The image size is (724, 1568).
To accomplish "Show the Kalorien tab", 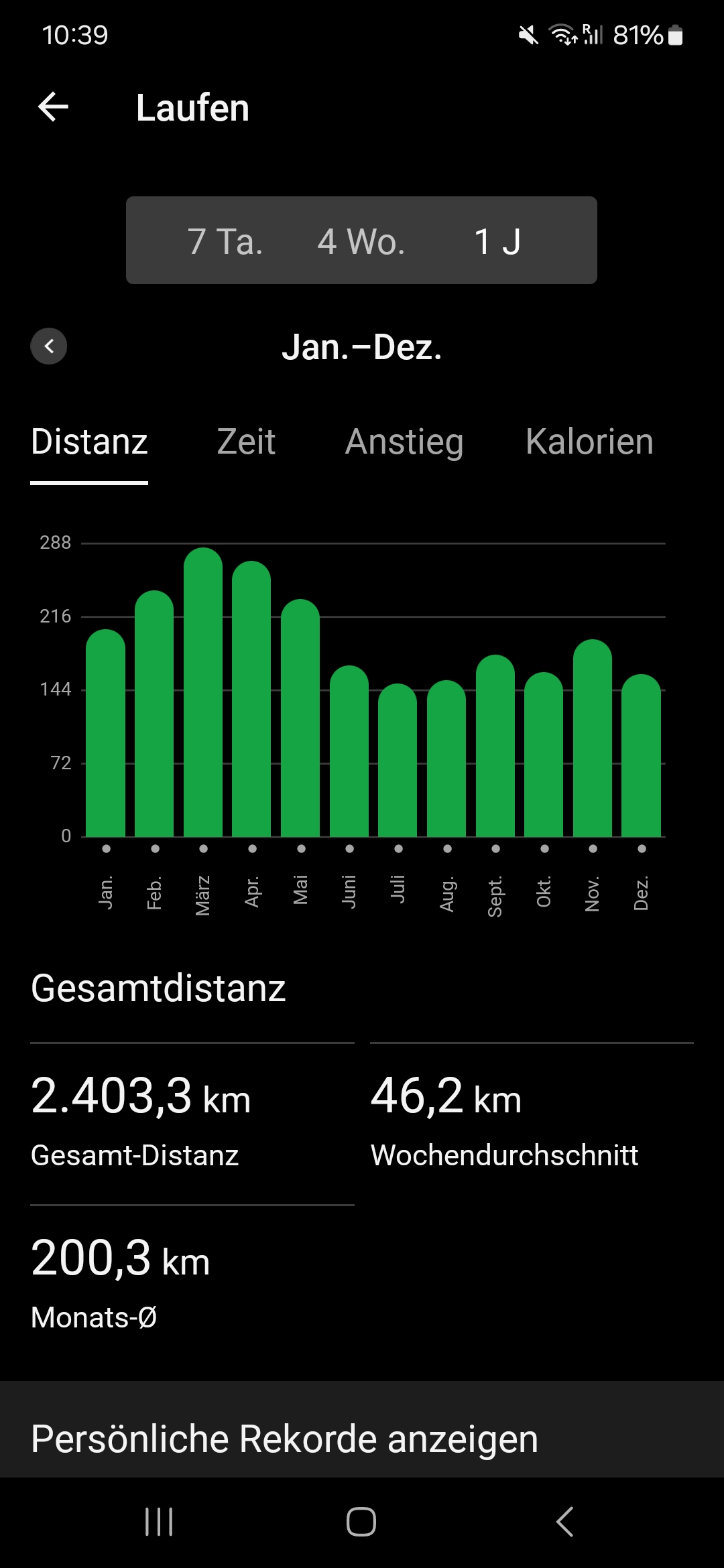I will [x=589, y=442].
